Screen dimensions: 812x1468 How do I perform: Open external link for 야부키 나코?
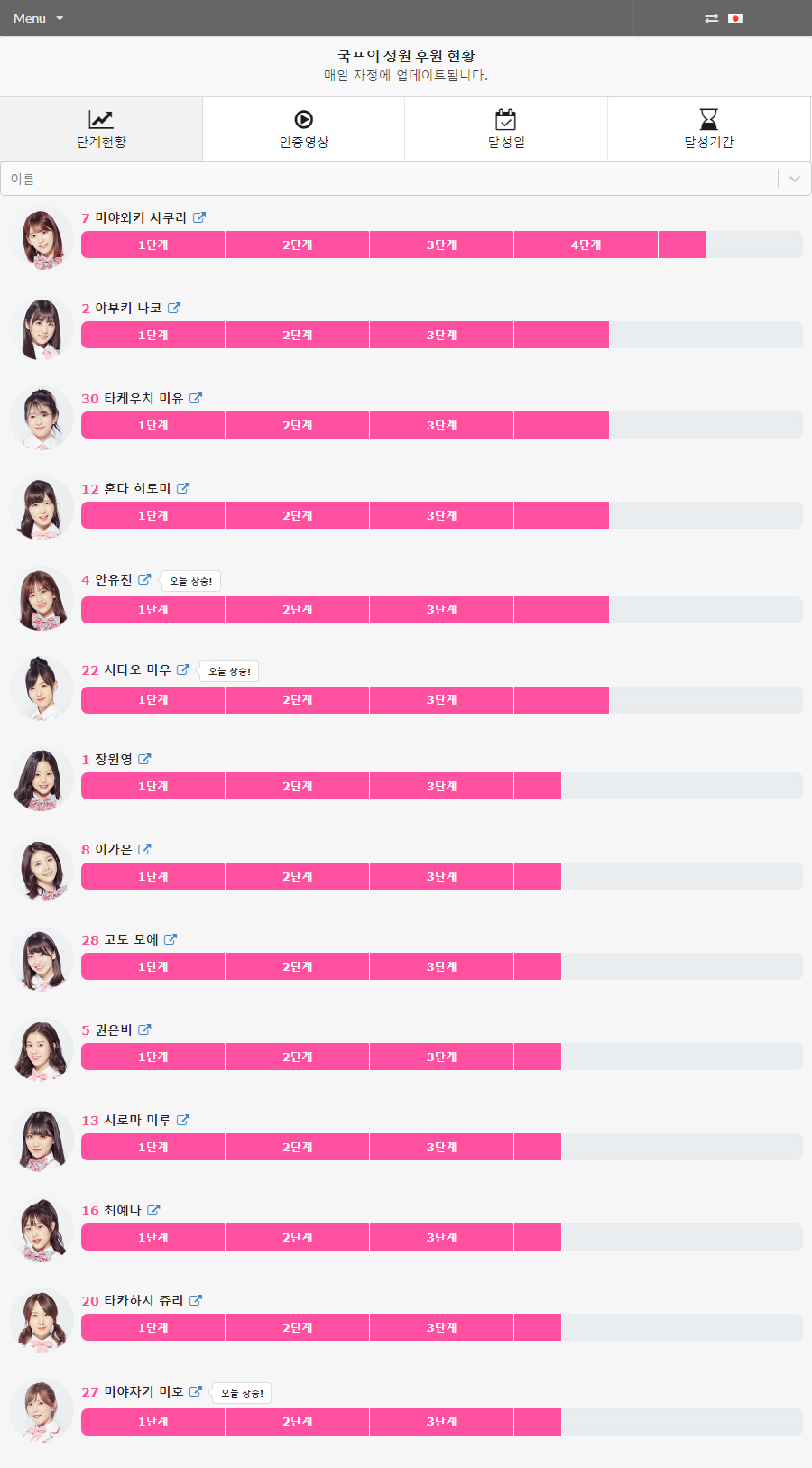pyautogui.click(x=174, y=308)
